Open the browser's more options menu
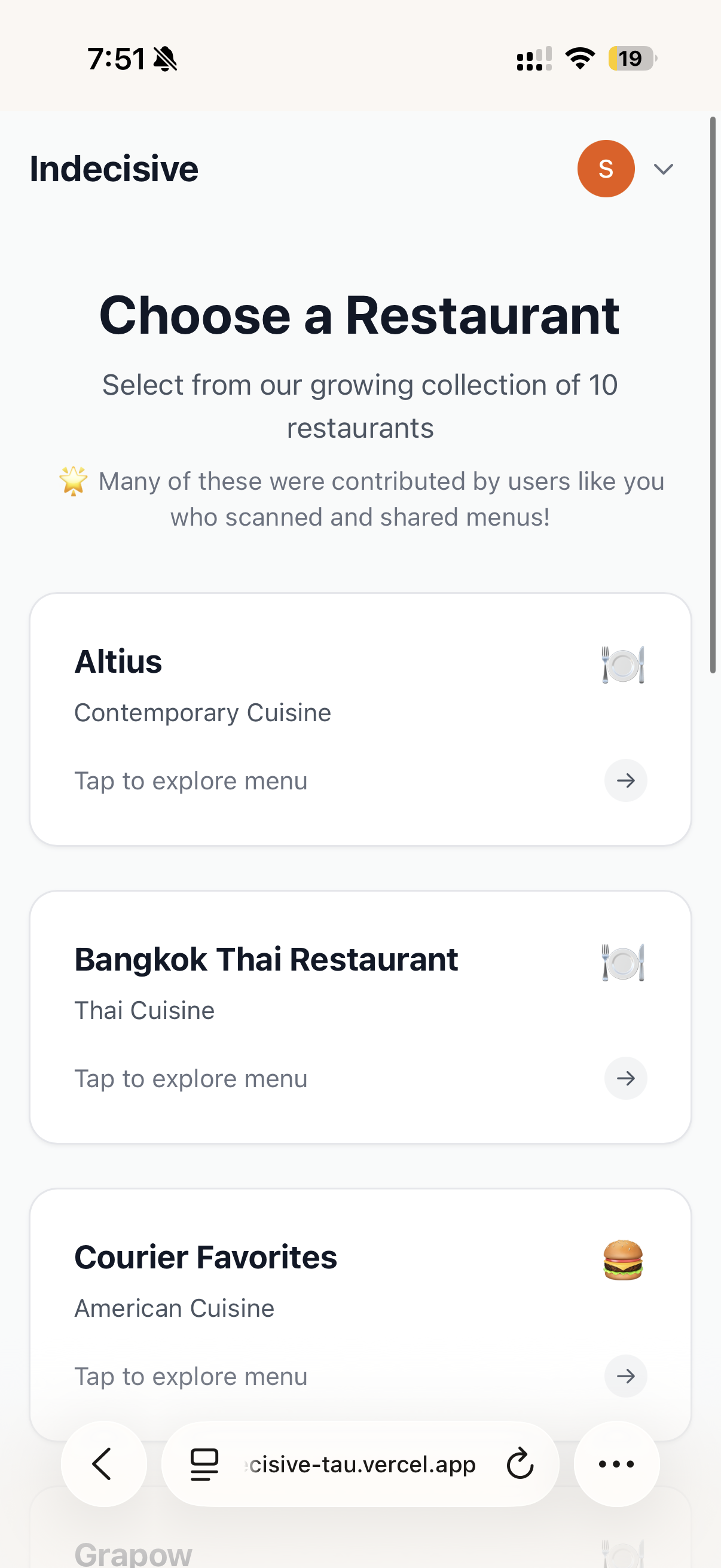Viewport: 721px width, 1568px height. [x=616, y=1464]
